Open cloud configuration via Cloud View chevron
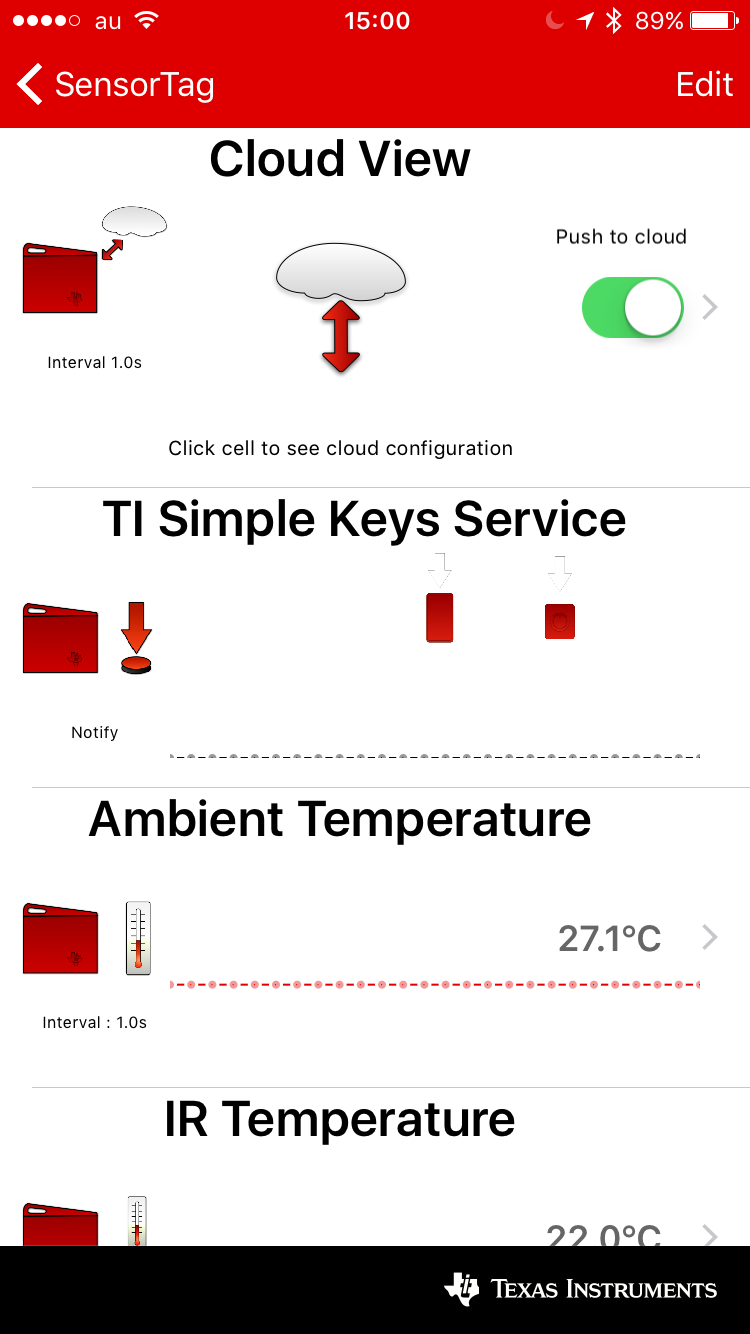 coord(710,308)
